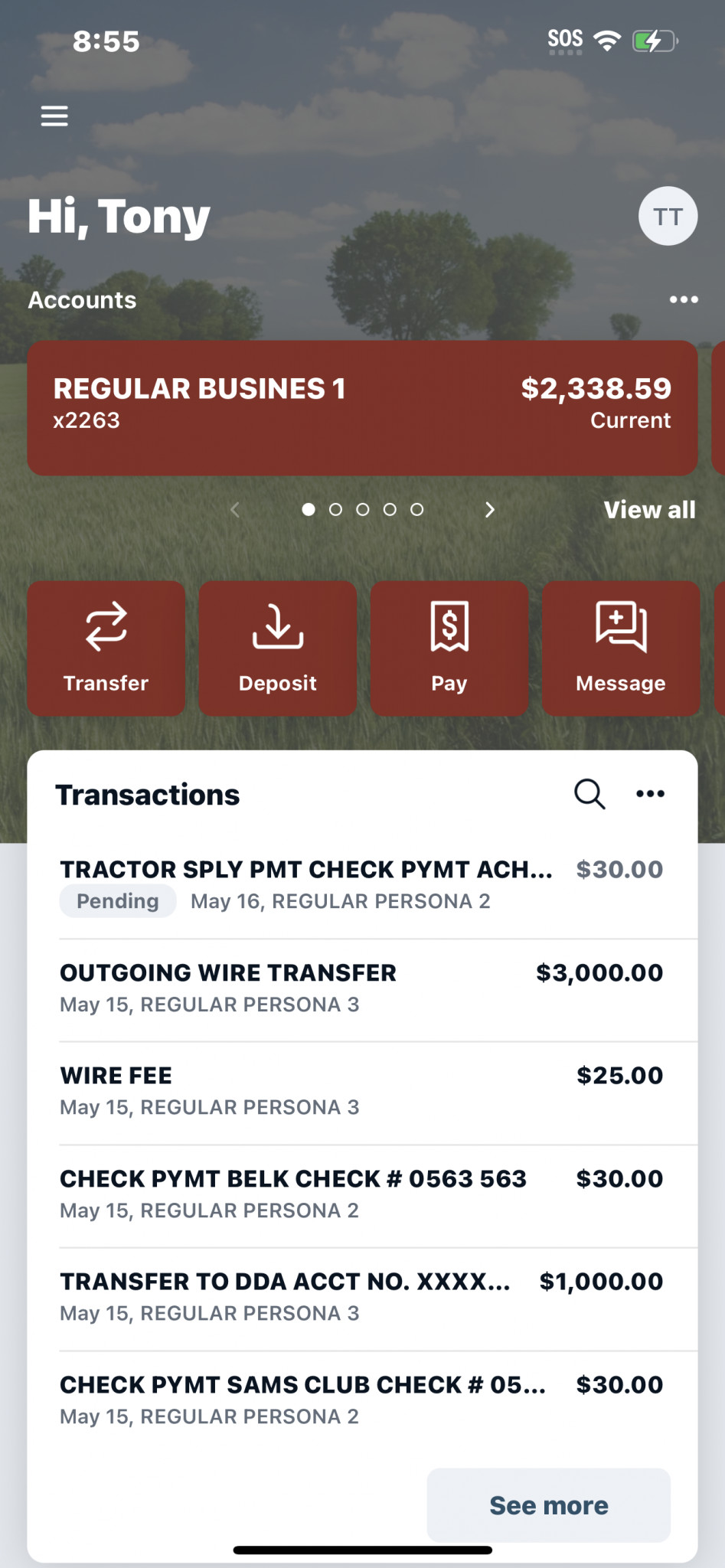
Task: Open the TT profile avatar
Action: tap(668, 216)
